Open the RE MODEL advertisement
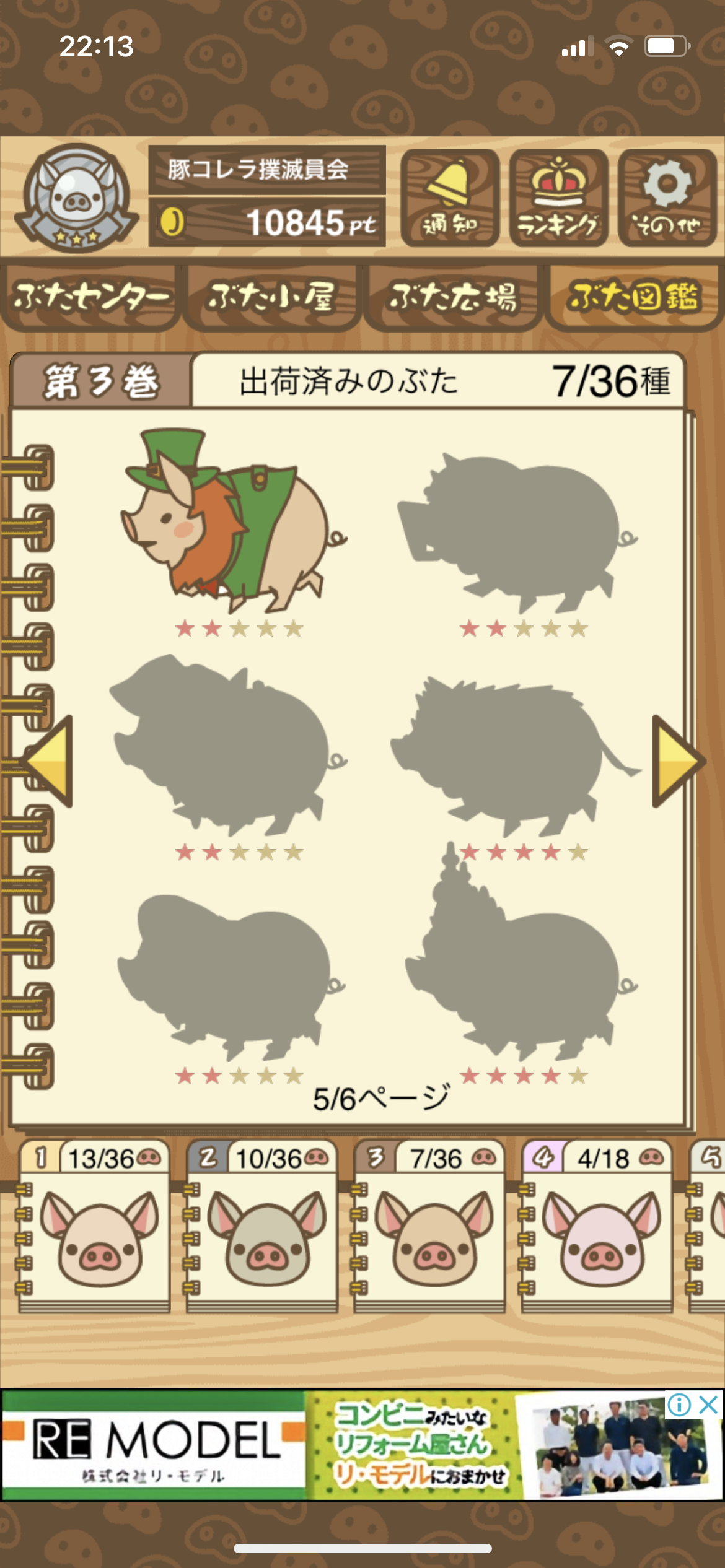Screen dimensions: 725x1568 (362, 1446)
